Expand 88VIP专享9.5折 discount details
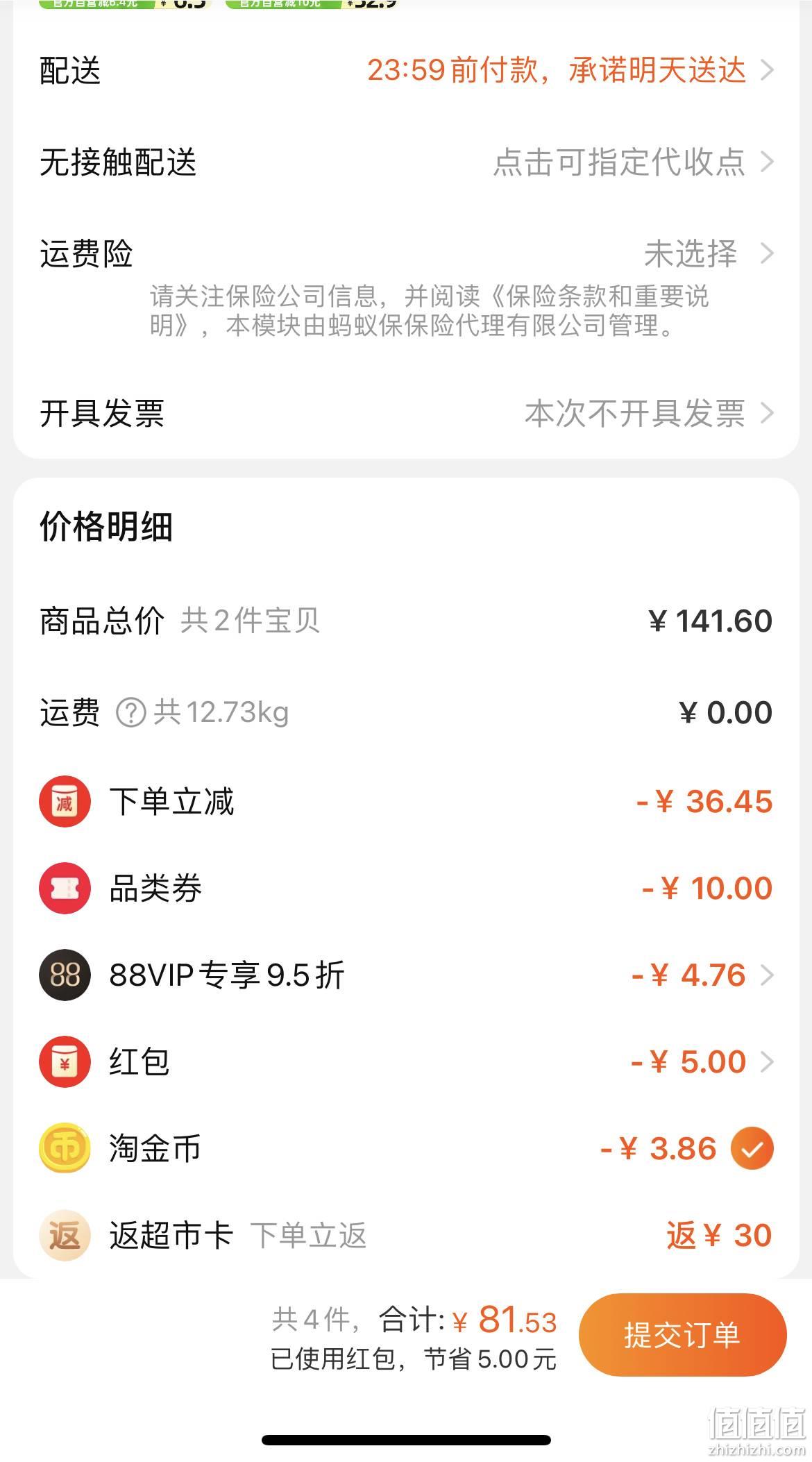Image resolution: width=812 pixels, height=1462 pixels. coord(406,975)
